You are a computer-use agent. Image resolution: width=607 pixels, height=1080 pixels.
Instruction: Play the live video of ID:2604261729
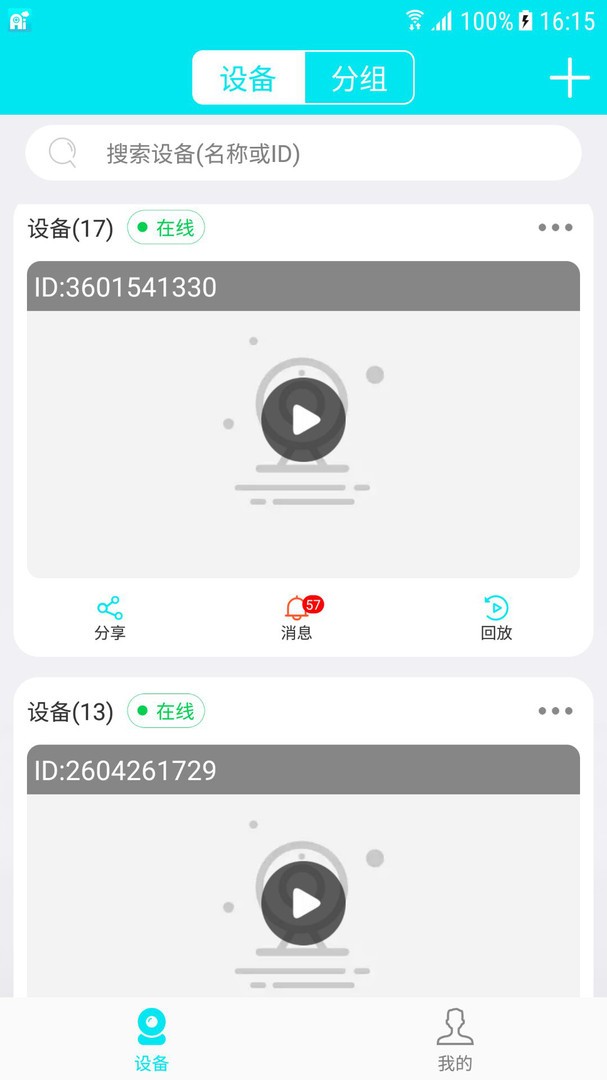(x=303, y=903)
